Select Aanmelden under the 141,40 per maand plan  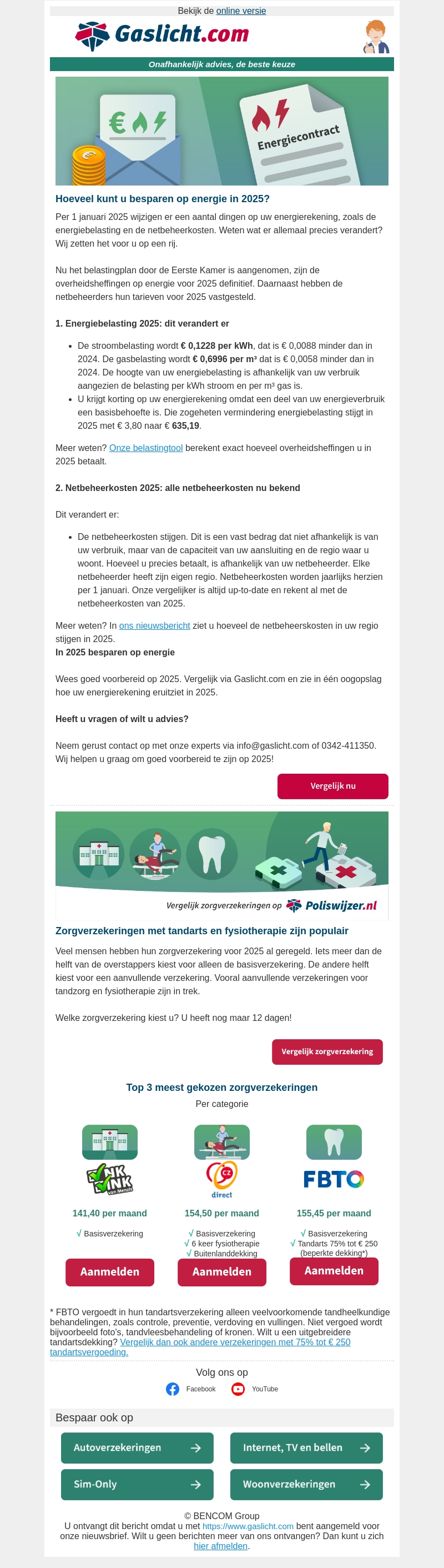[110, 1271]
